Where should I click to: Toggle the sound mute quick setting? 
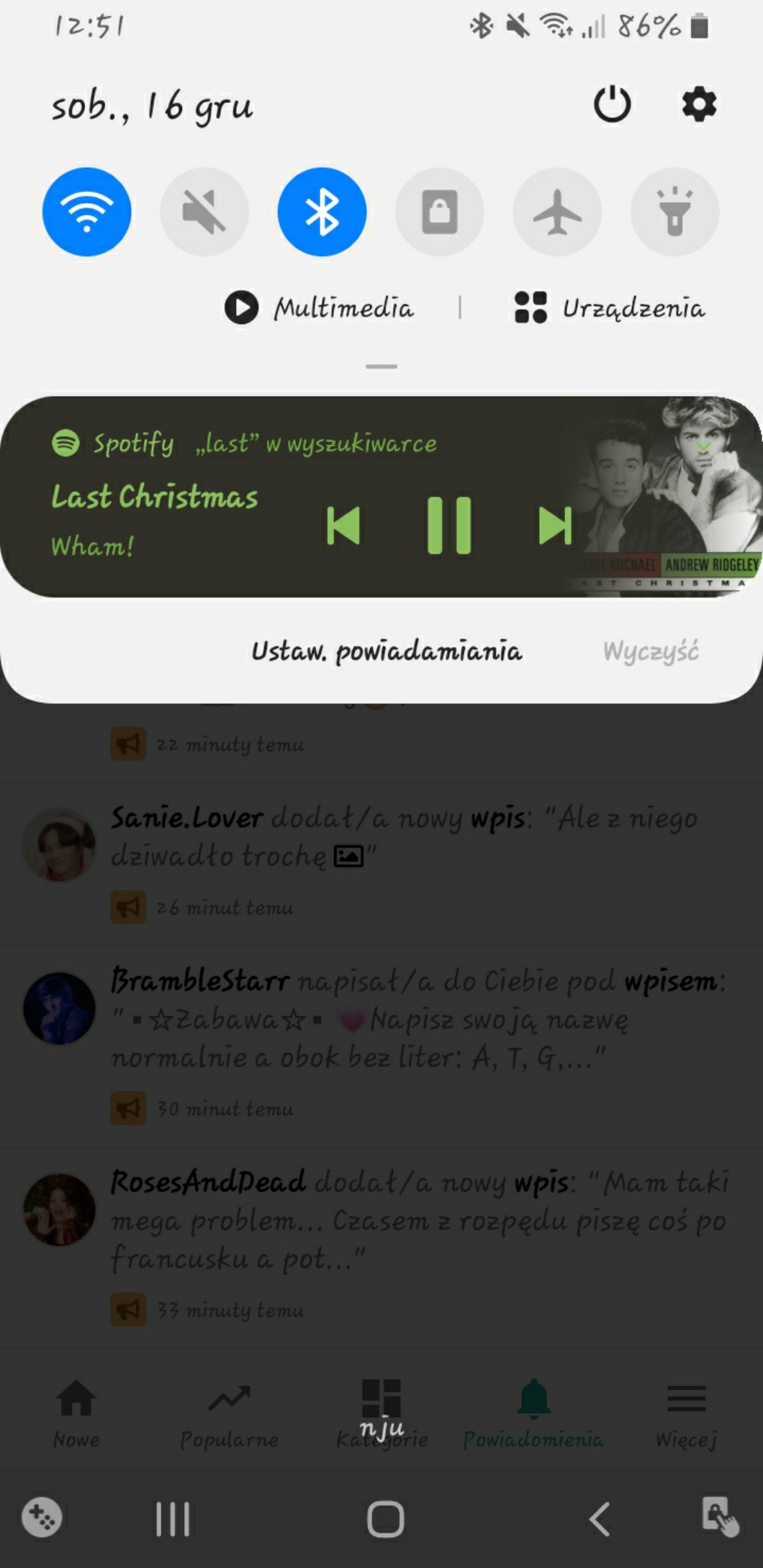(204, 212)
